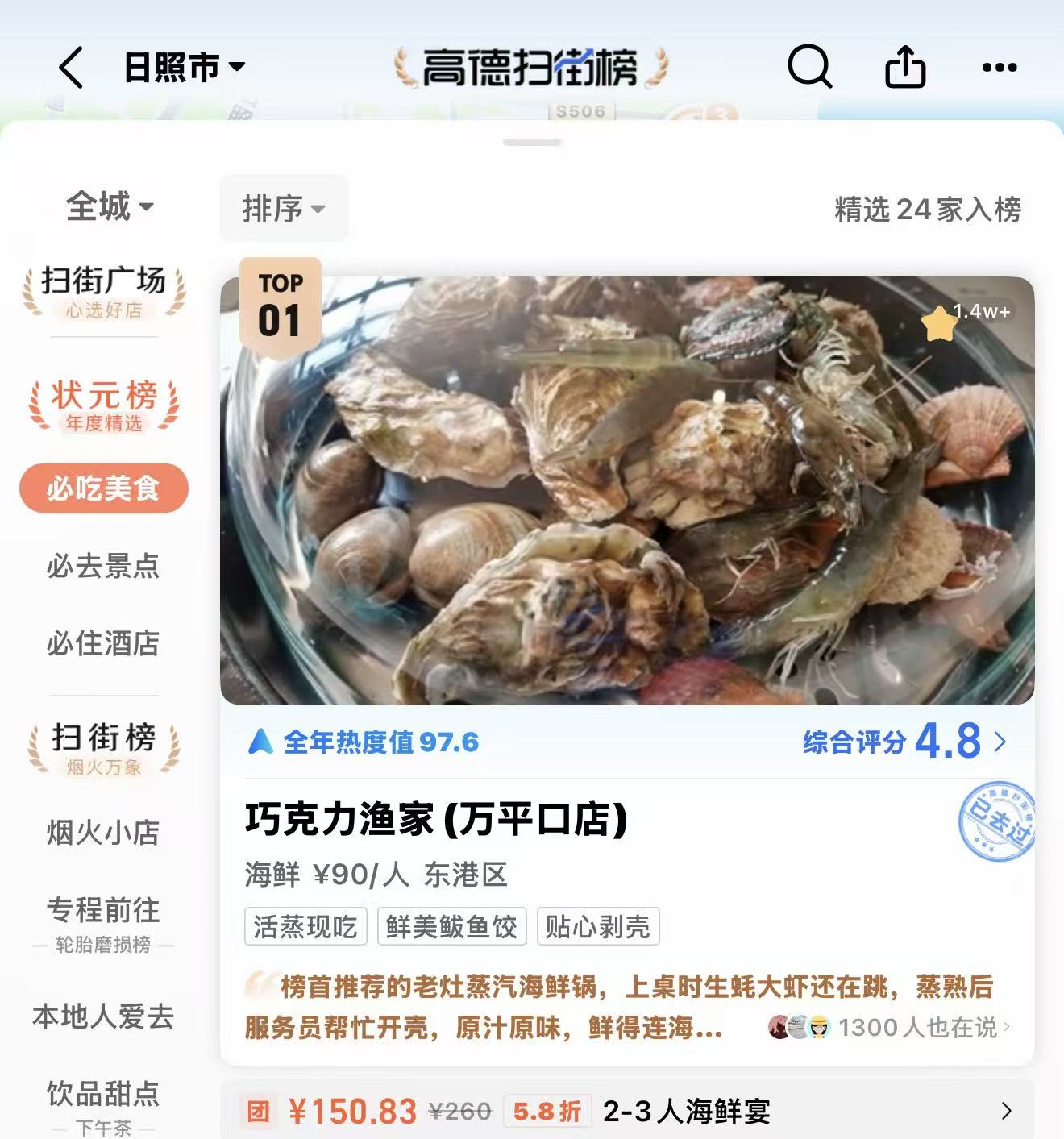Choose the 本地人爱去 list
Image resolution: width=1064 pixels, height=1139 pixels.
tap(104, 1016)
